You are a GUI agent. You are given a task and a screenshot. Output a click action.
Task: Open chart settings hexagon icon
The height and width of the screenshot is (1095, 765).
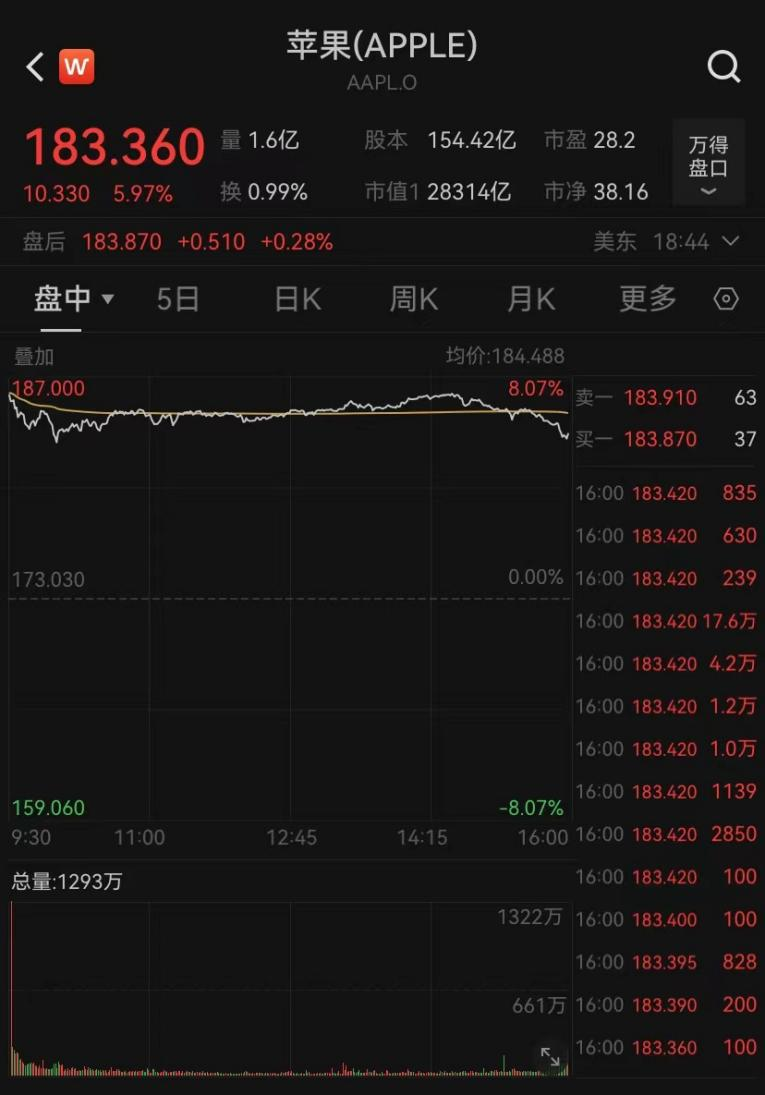(x=726, y=299)
